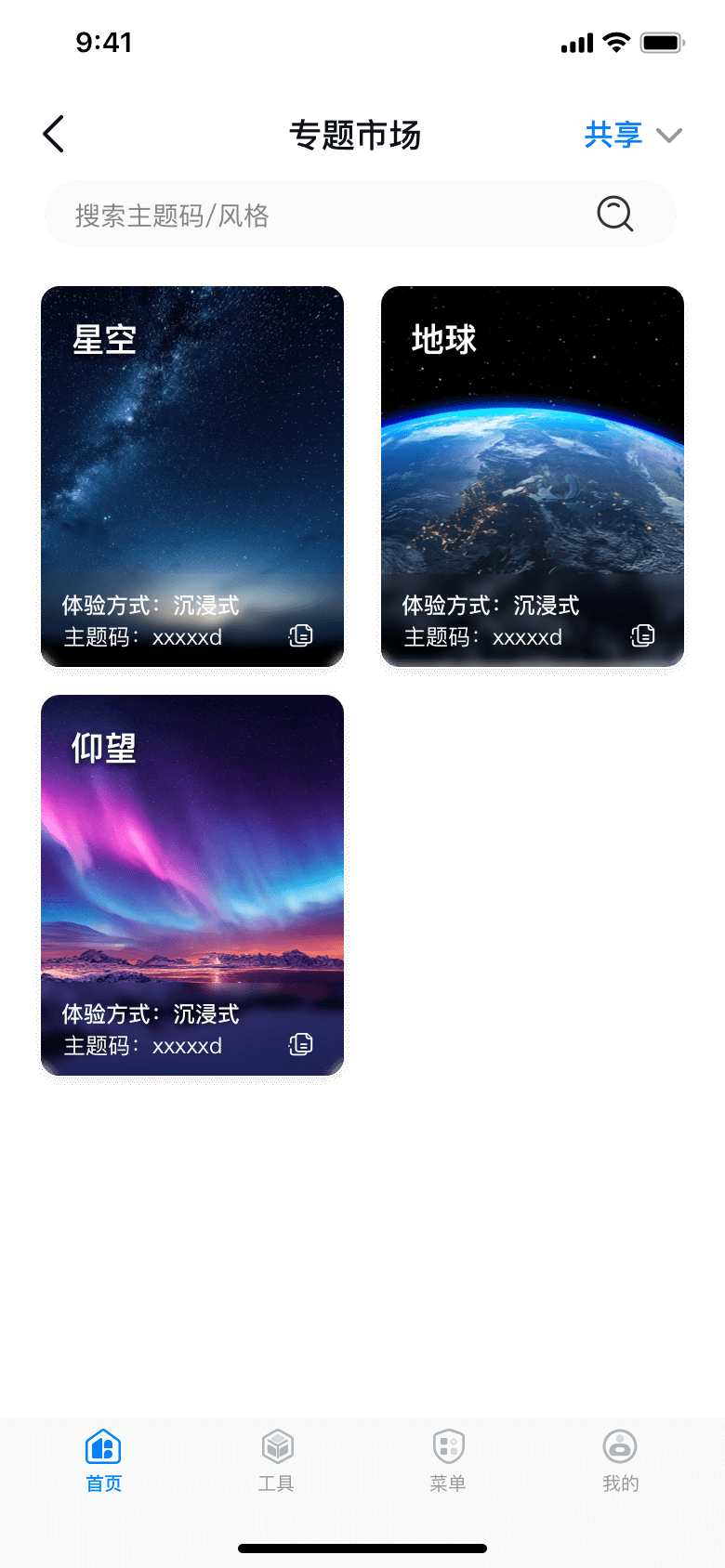This screenshot has width=725, height=1568.
Task: Copy the theme code on 星空 card
Action: [300, 635]
